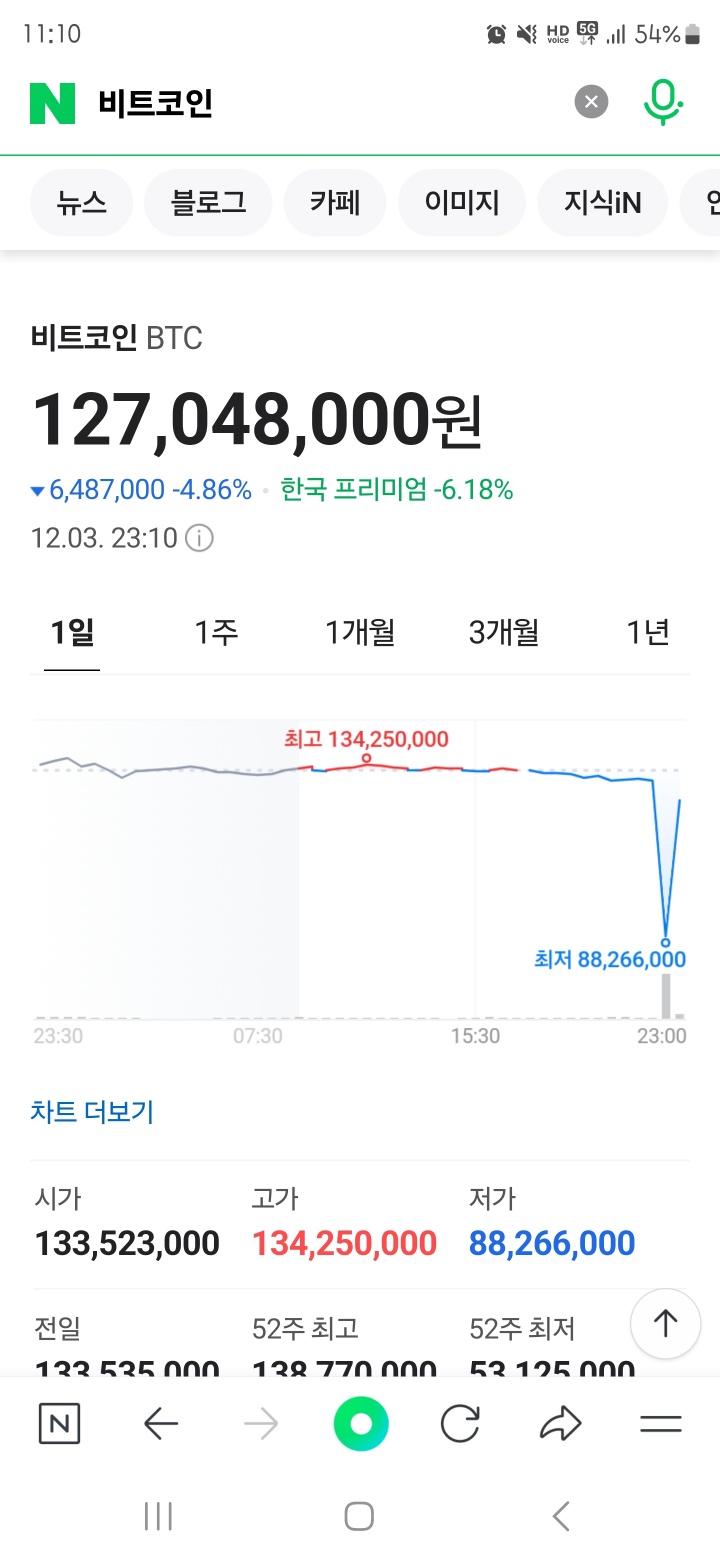The width and height of the screenshot is (720, 1560).
Task: Select the 1주 chart period
Action: click(x=216, y=633)
